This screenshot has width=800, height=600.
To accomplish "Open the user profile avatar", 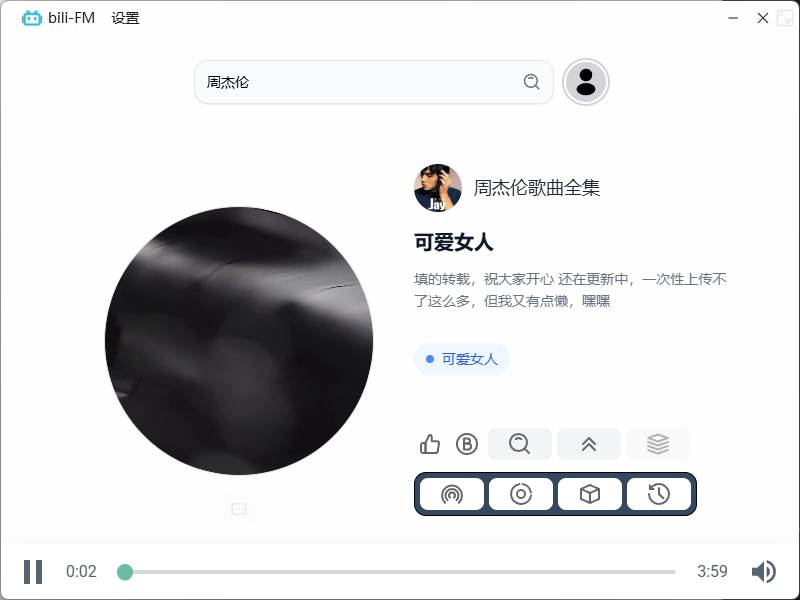I will tap(586, 82).
